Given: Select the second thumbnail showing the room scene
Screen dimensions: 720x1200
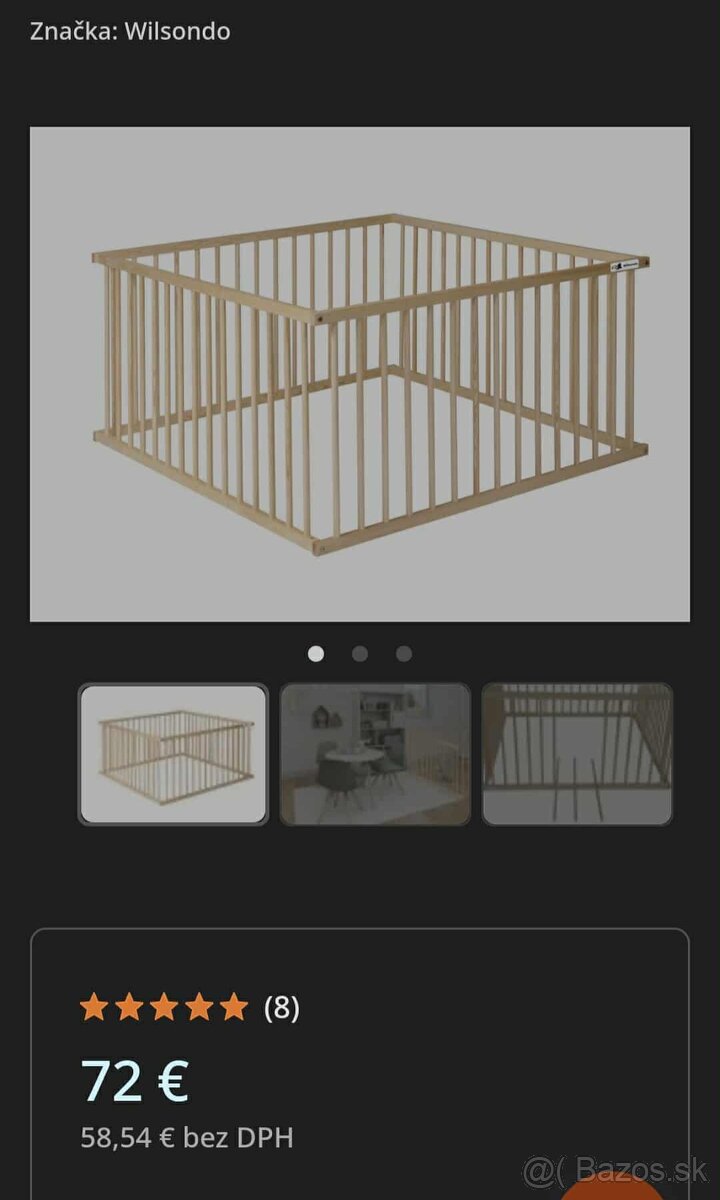Looking at the screenshot, I should 375,754.
